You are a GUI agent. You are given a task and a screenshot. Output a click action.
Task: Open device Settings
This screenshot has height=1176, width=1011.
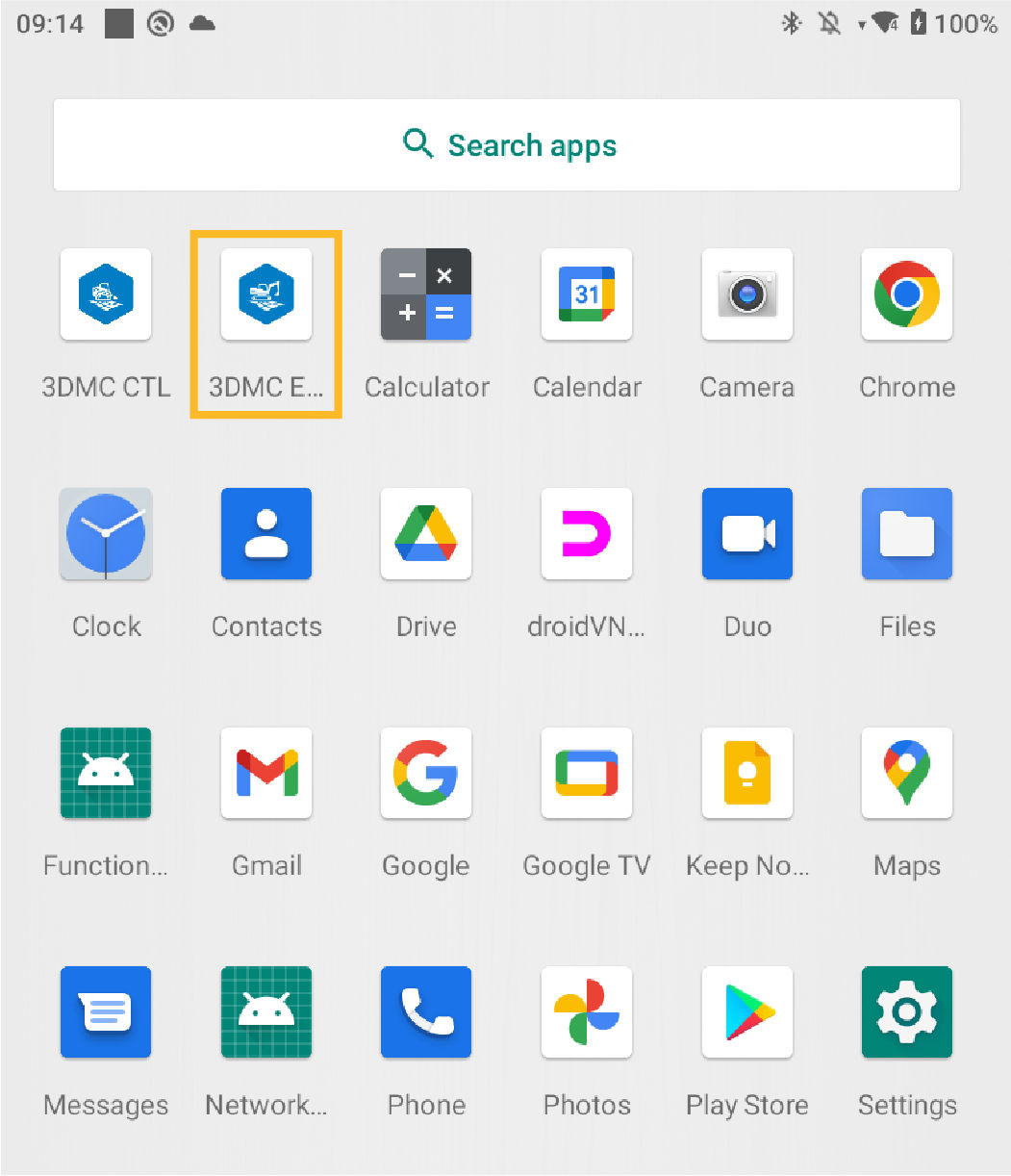[907, 1012]
